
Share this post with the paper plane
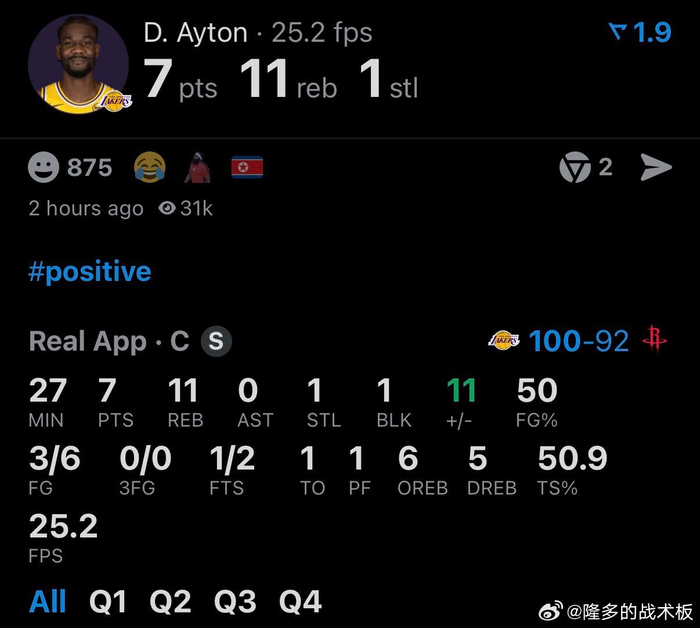click(656, 168)
